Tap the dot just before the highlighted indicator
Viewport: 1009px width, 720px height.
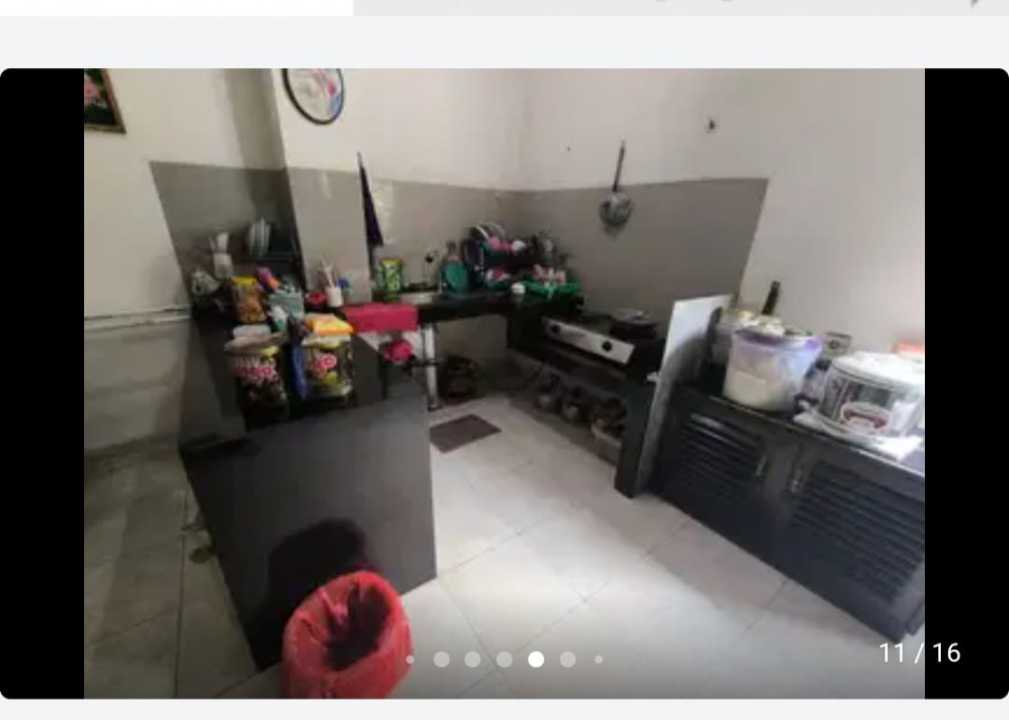pos(504,659)
